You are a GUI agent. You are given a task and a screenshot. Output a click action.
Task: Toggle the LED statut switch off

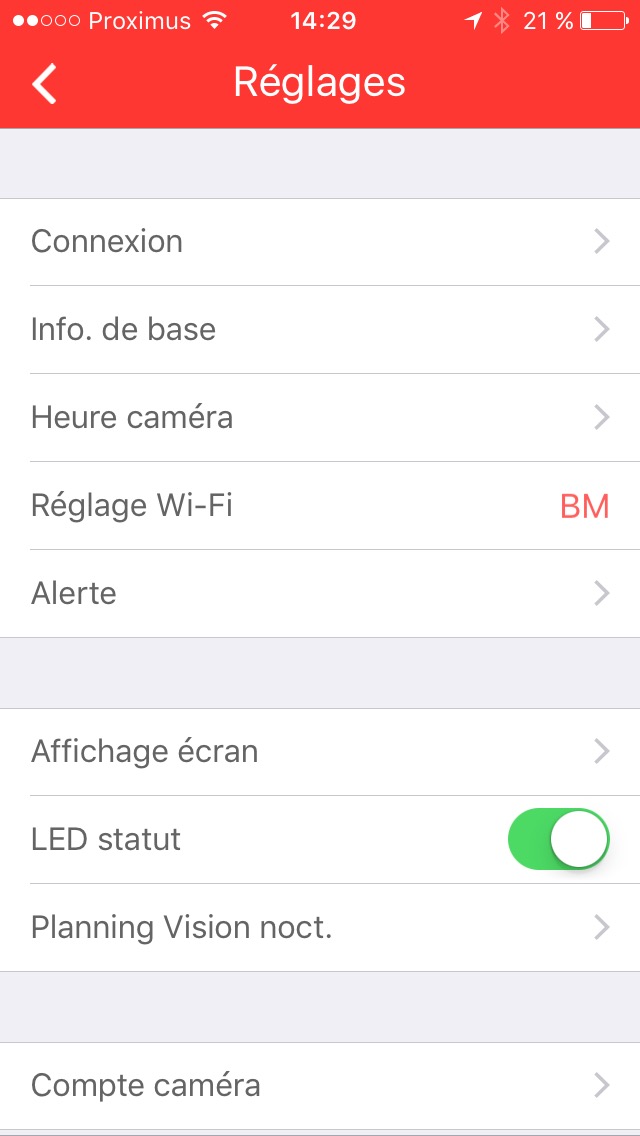coord(559,839)
